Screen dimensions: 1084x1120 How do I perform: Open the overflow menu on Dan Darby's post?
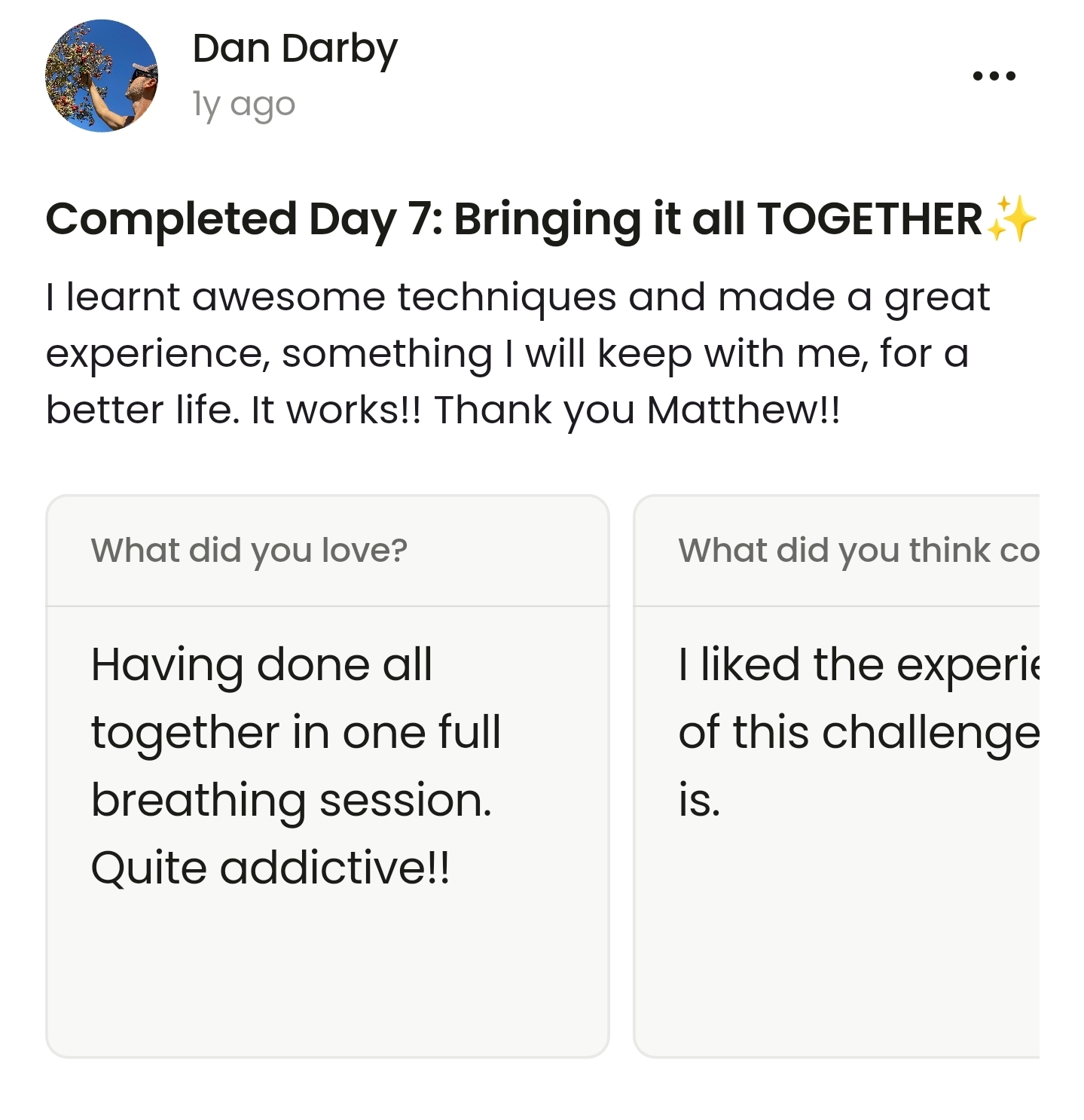[x=994, y=76]
